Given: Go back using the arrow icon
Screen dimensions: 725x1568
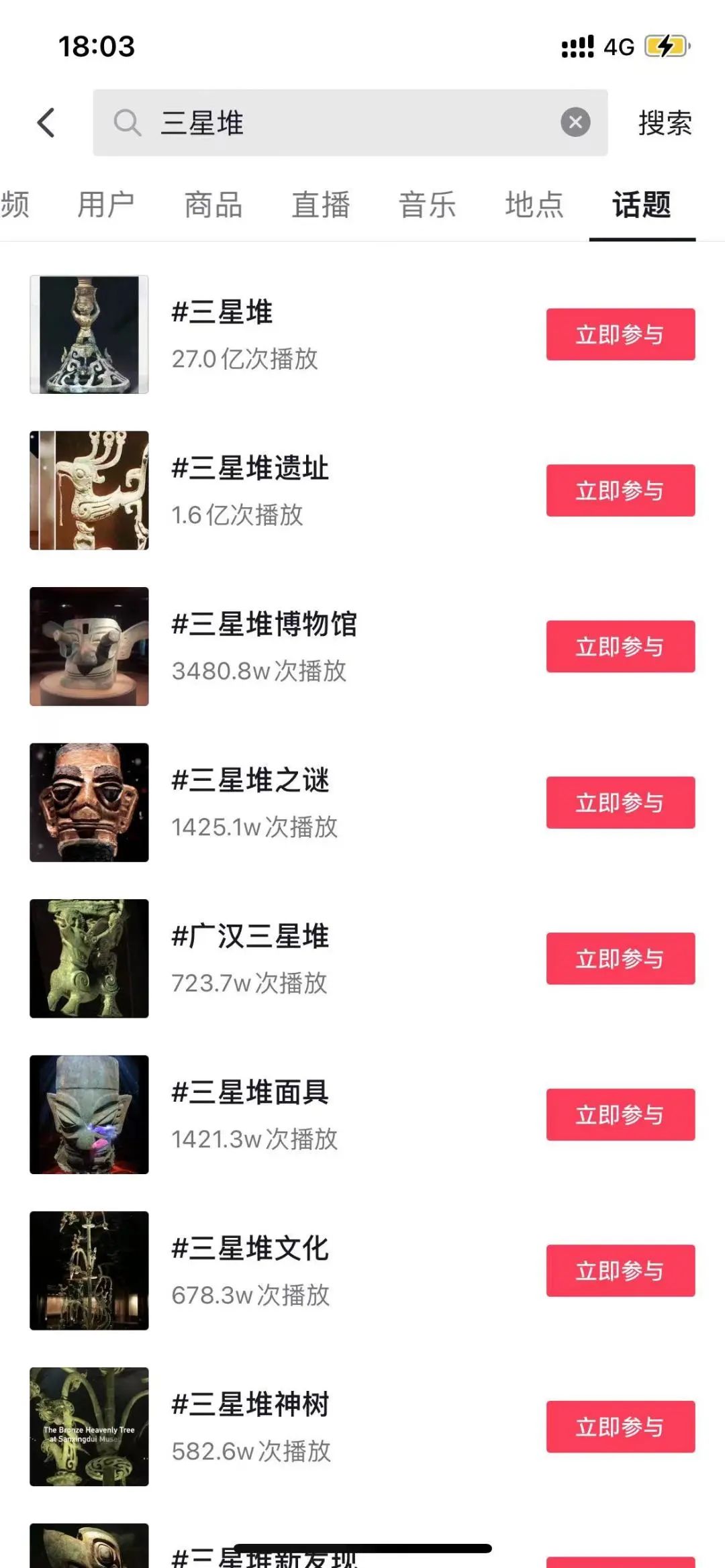Looking at the screenshot, I should [x=46, y=123].
